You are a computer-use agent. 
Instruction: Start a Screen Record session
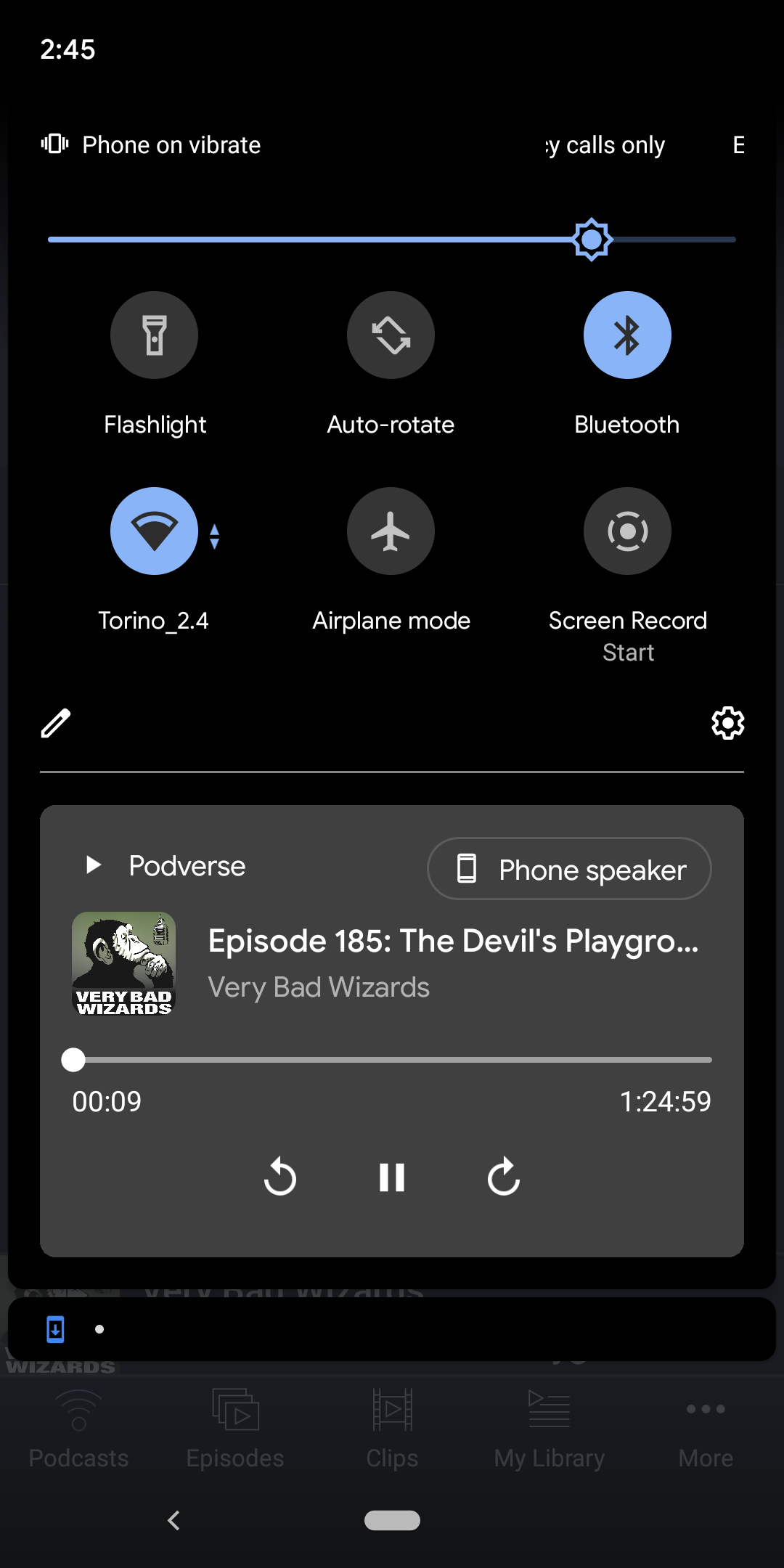(626, 531)
